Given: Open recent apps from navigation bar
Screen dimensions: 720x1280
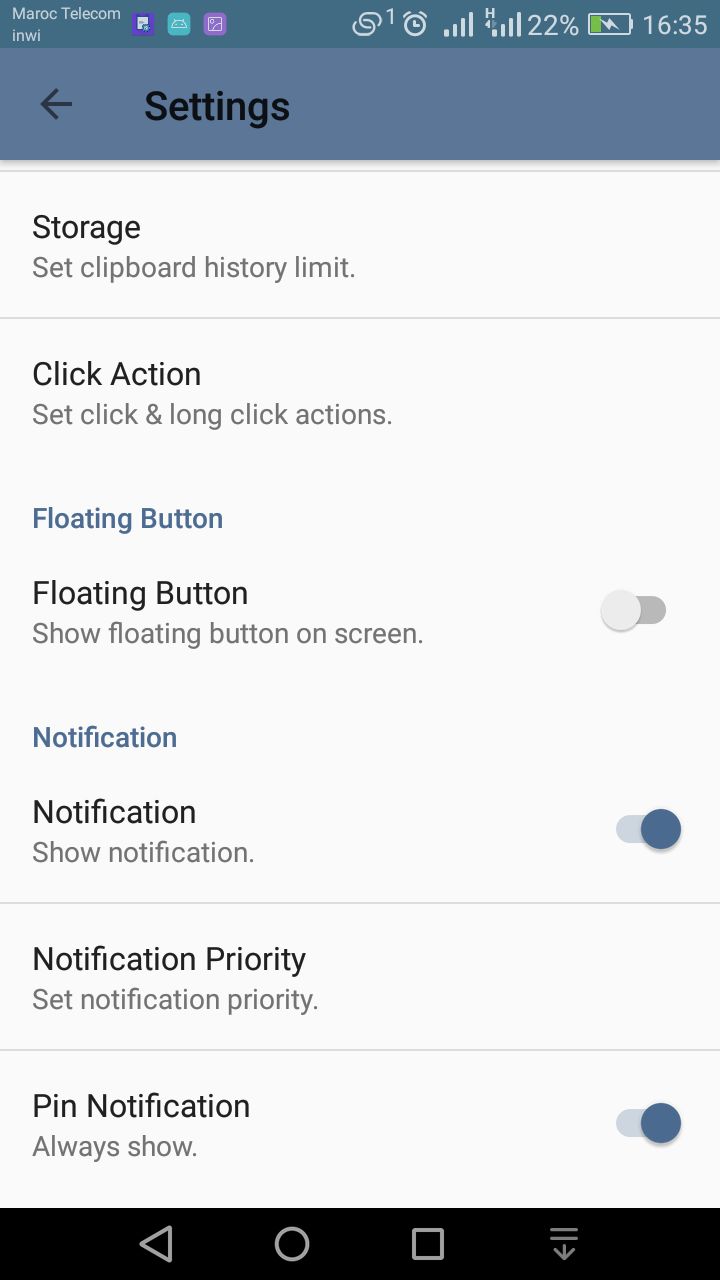Looking at the screenshot, I should [x=428, y=1244].
